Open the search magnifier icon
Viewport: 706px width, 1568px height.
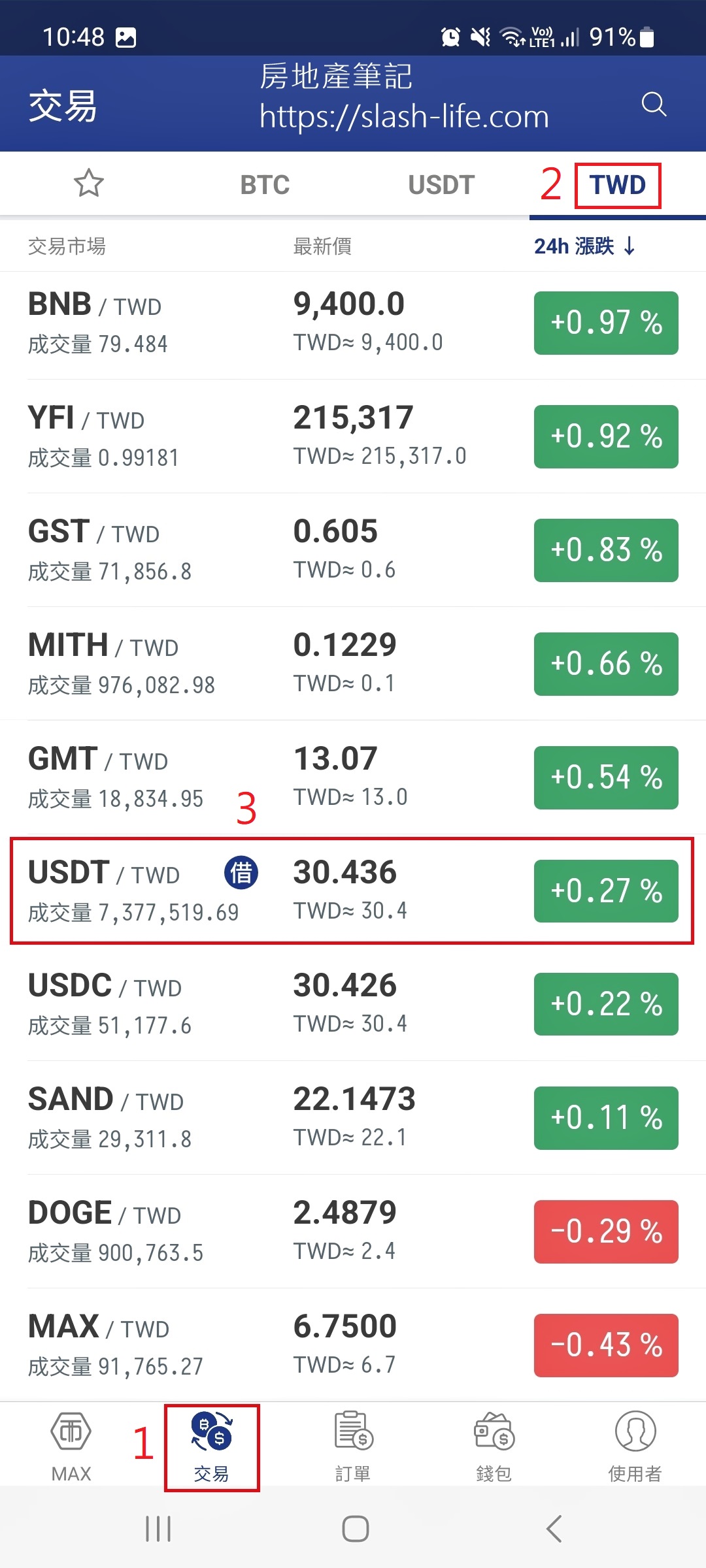coord(654,105)
